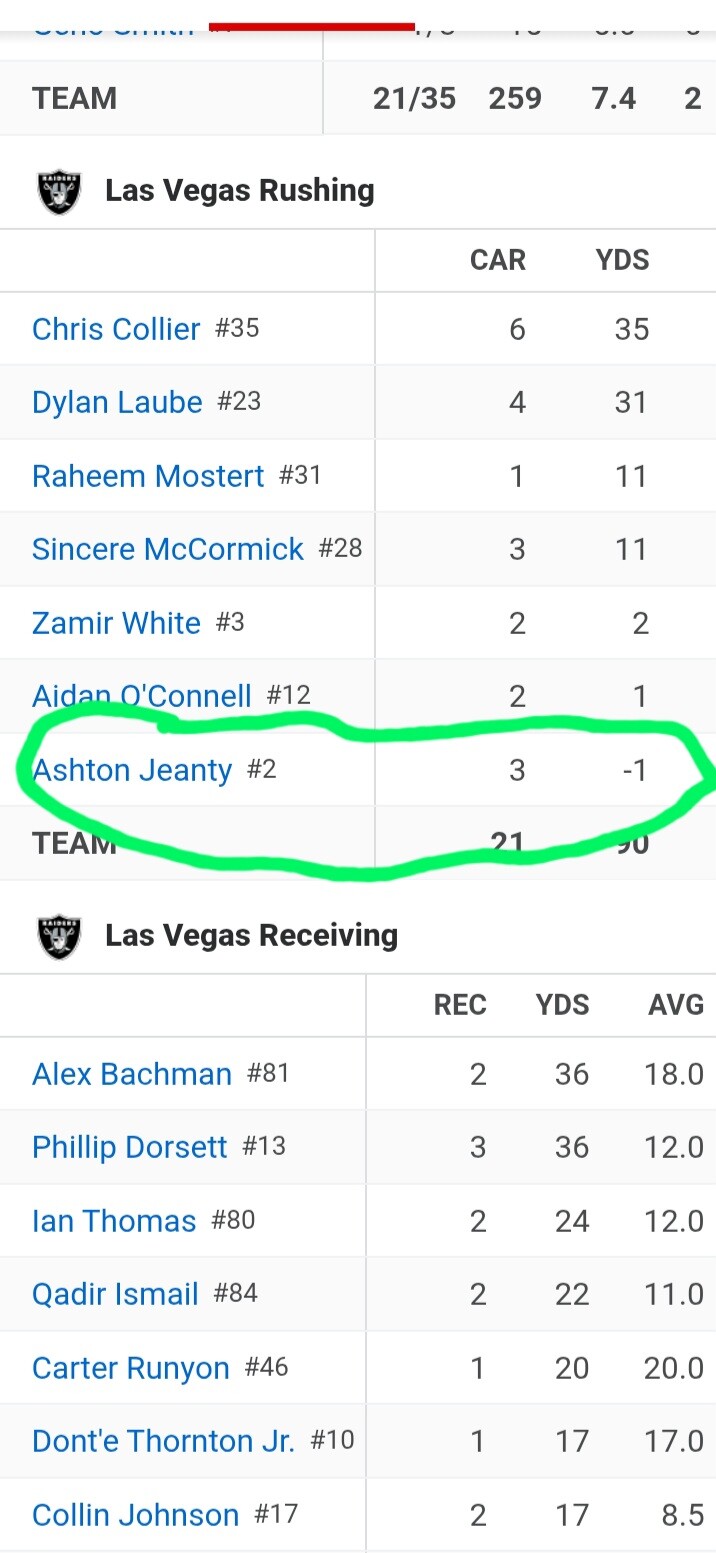View Raheem Mostert's profile
This screenshot has width=716, height=1553.
click(148, 475)
